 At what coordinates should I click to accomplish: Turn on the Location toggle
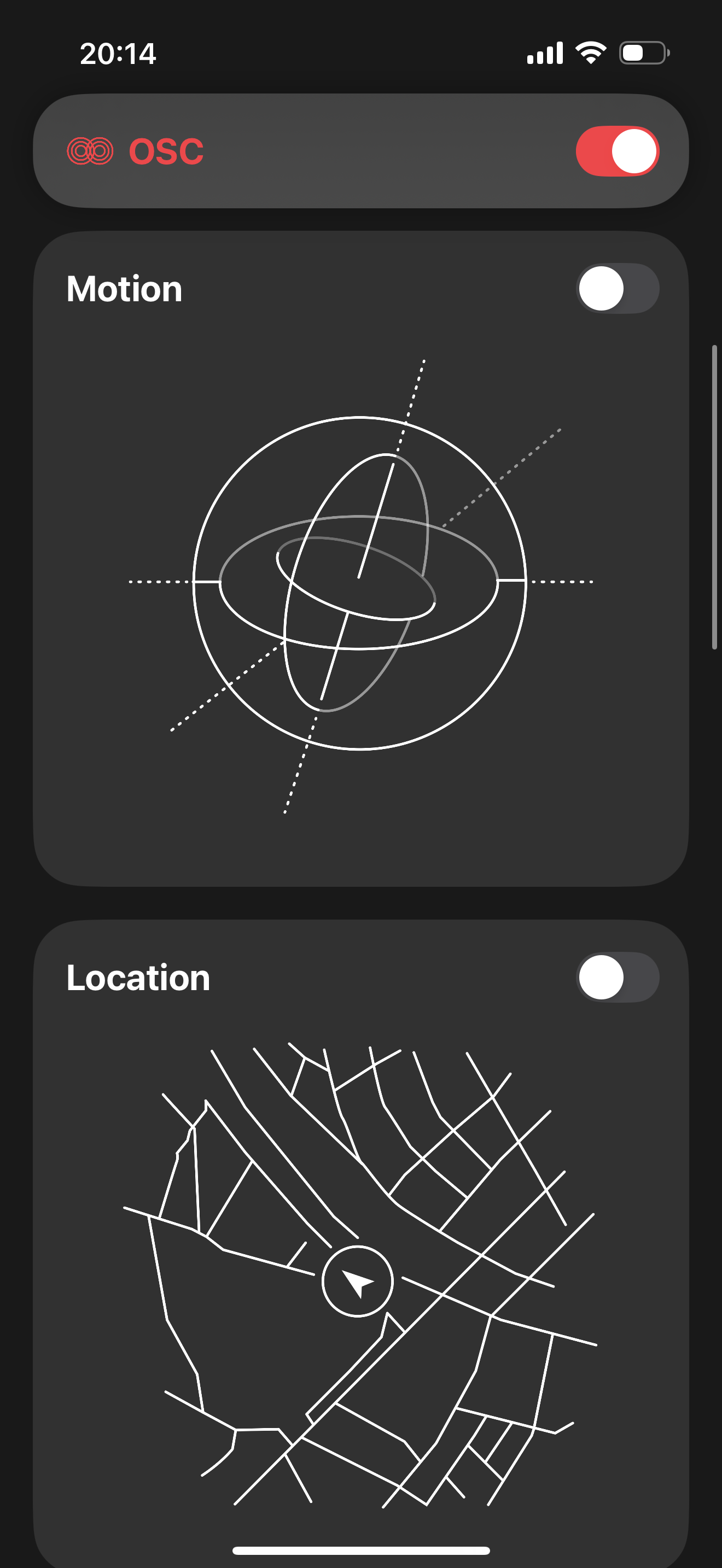click(616, 977)
